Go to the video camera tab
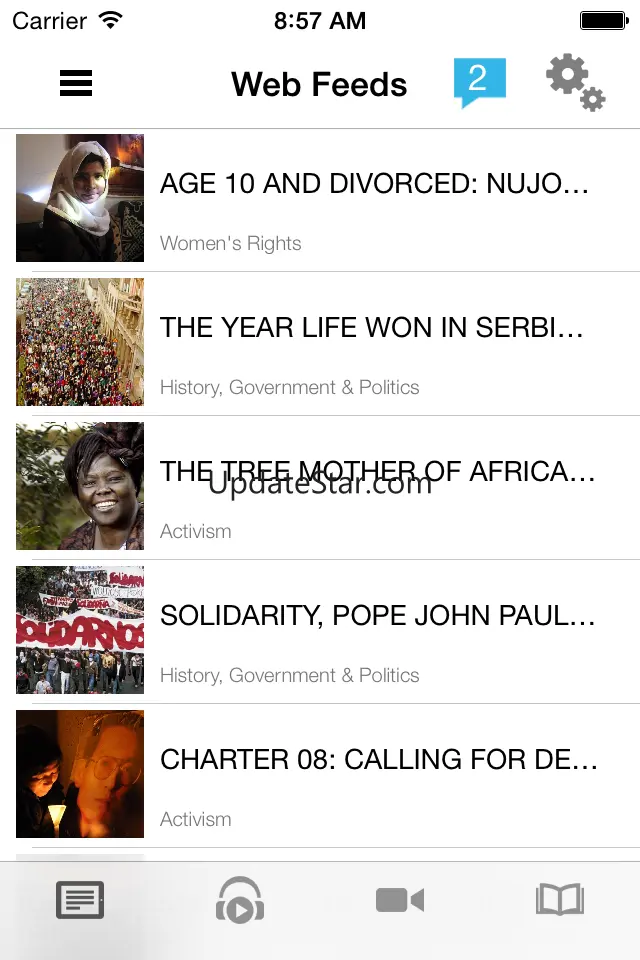This screenshot has width=640, height=960. pos(400,902)
